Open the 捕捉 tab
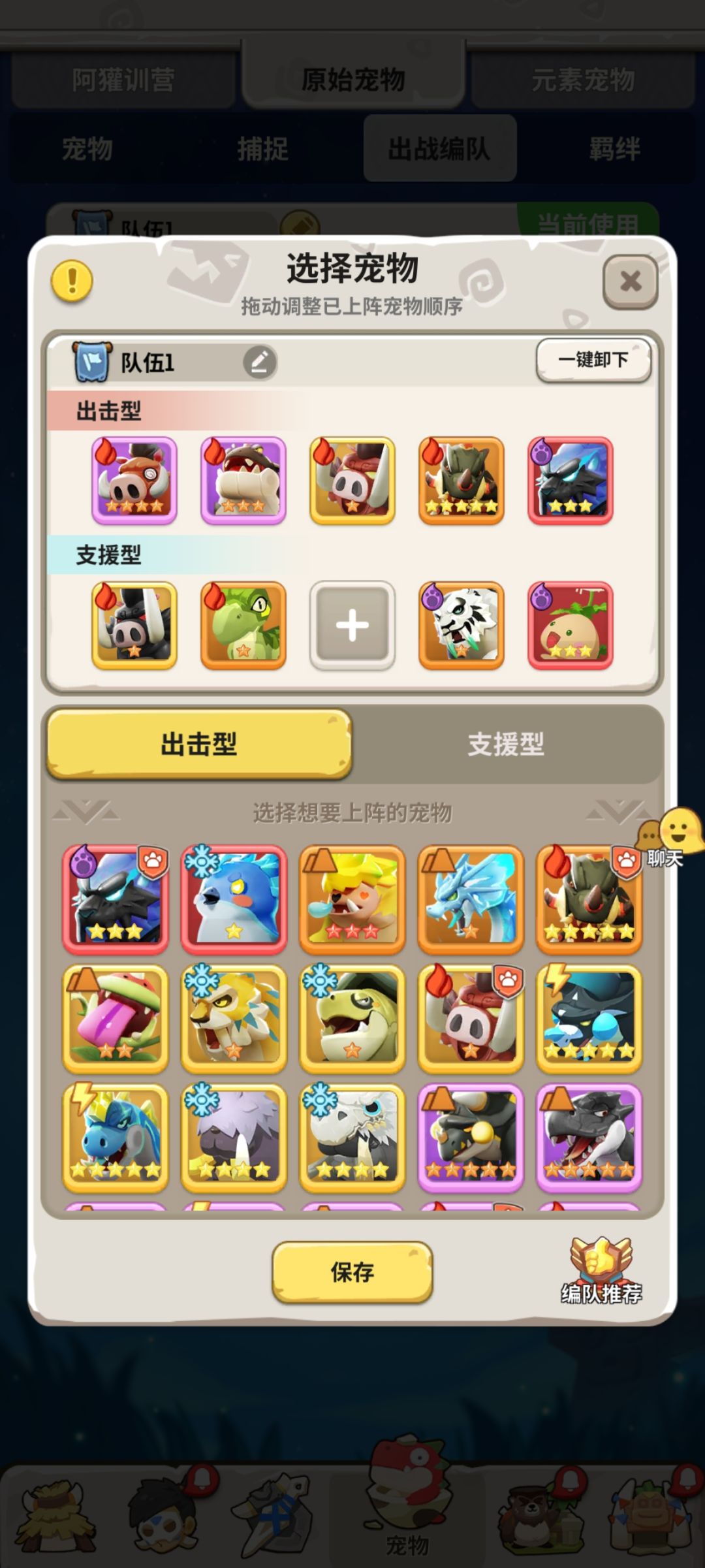This screenshot has width=705, height=1568. pyautogui.click(x=264, y=149)
